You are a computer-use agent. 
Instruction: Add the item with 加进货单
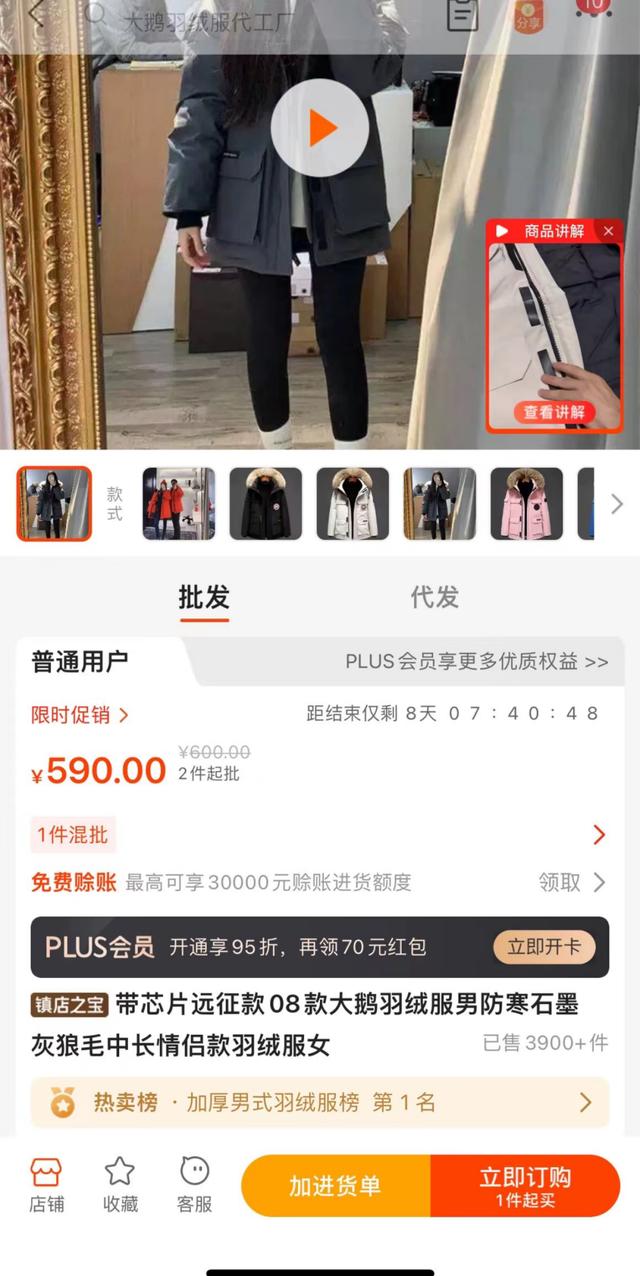pos(335,1186)
